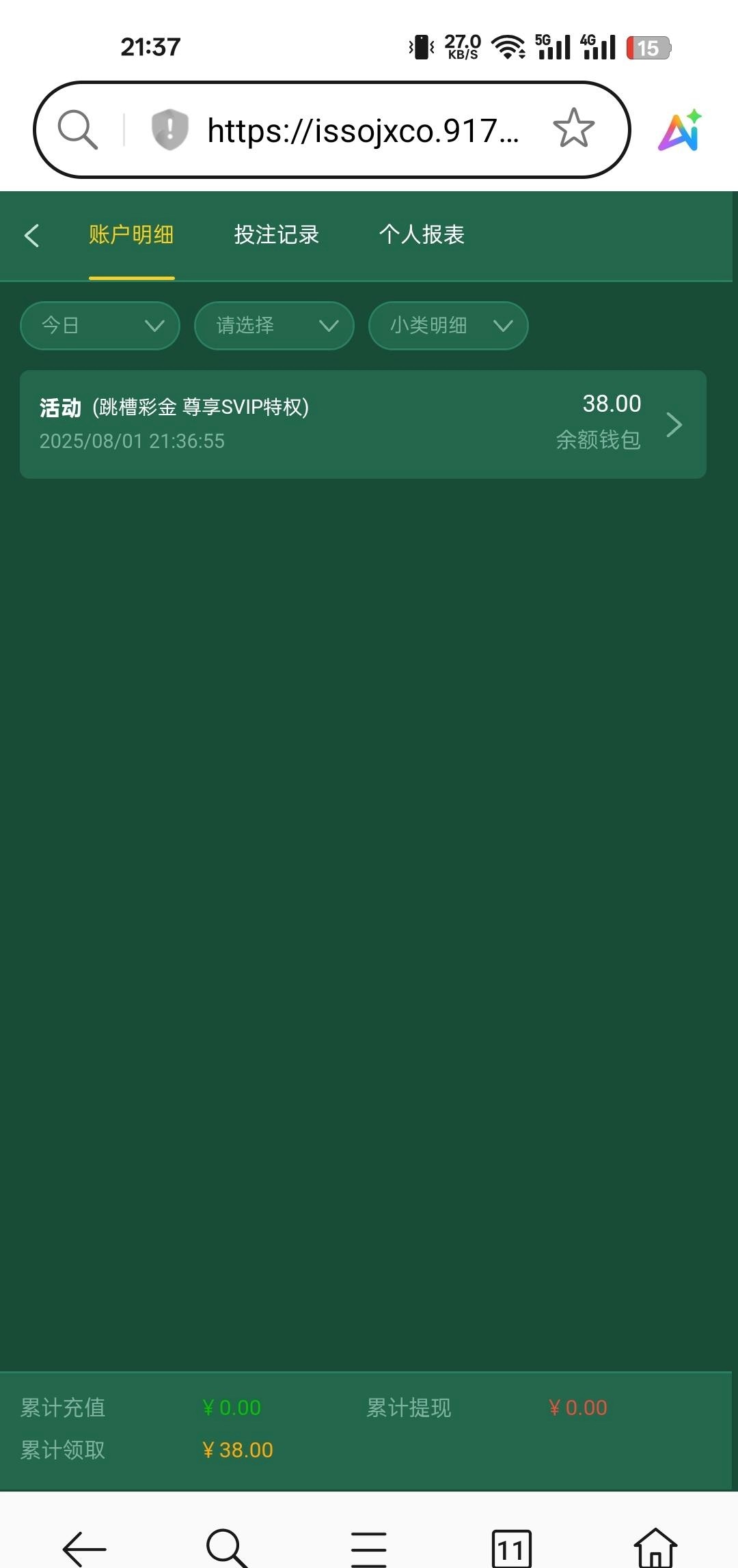Switch to the 个人报表 tab
Screen dimensions: 738x1568
tap(422, 235)
